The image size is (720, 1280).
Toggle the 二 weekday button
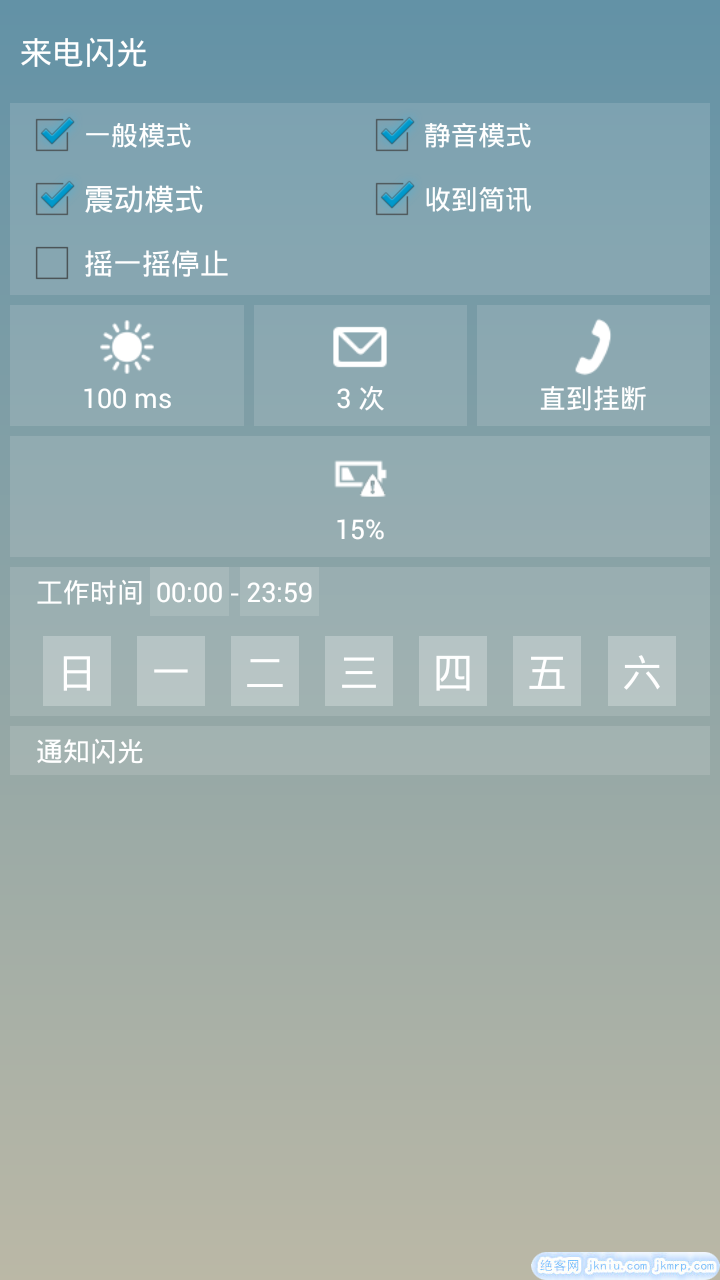click(265, 671)
